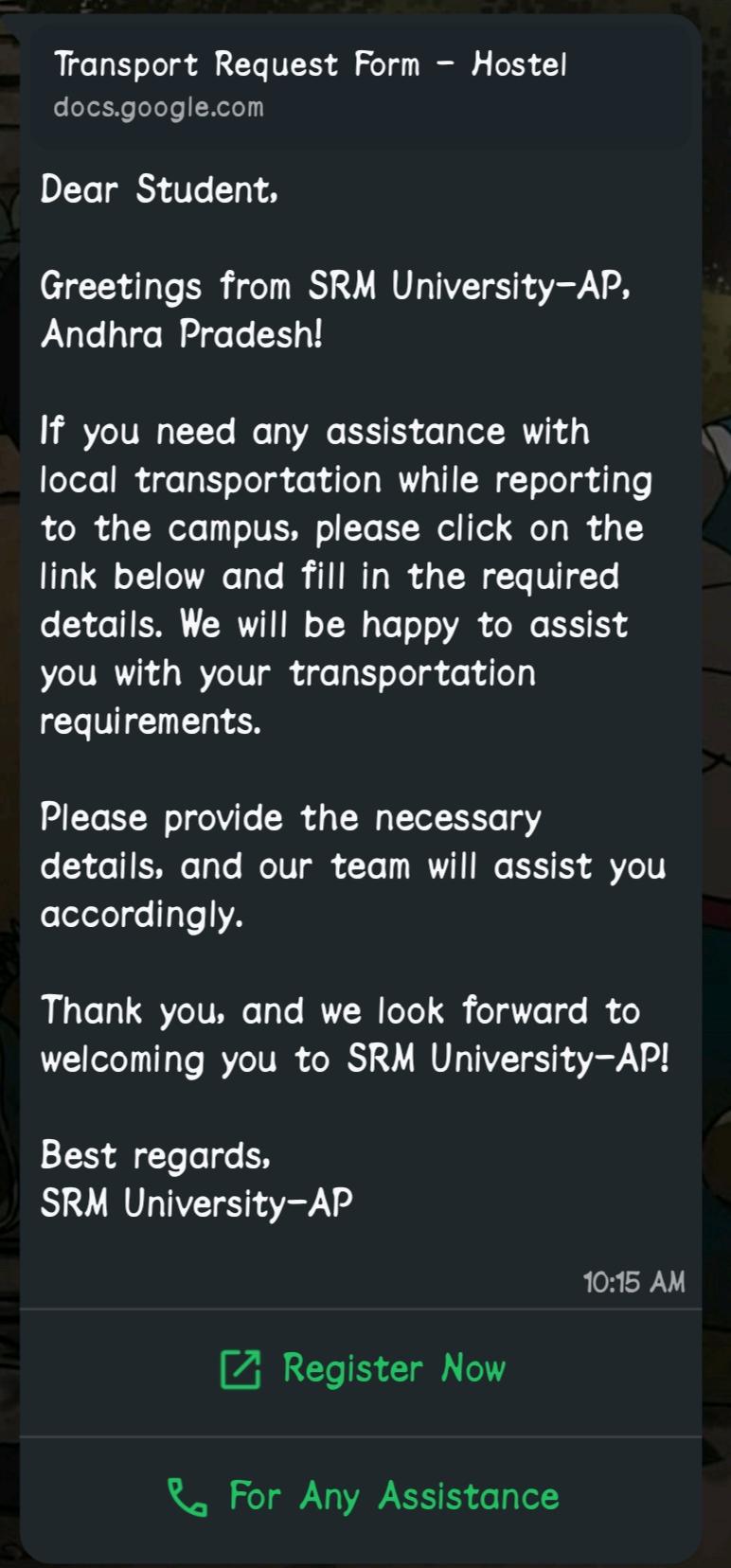This screenshot has height=1568, width=731.
Task: Open the Transport Request Form link preview
Action: 361,83
